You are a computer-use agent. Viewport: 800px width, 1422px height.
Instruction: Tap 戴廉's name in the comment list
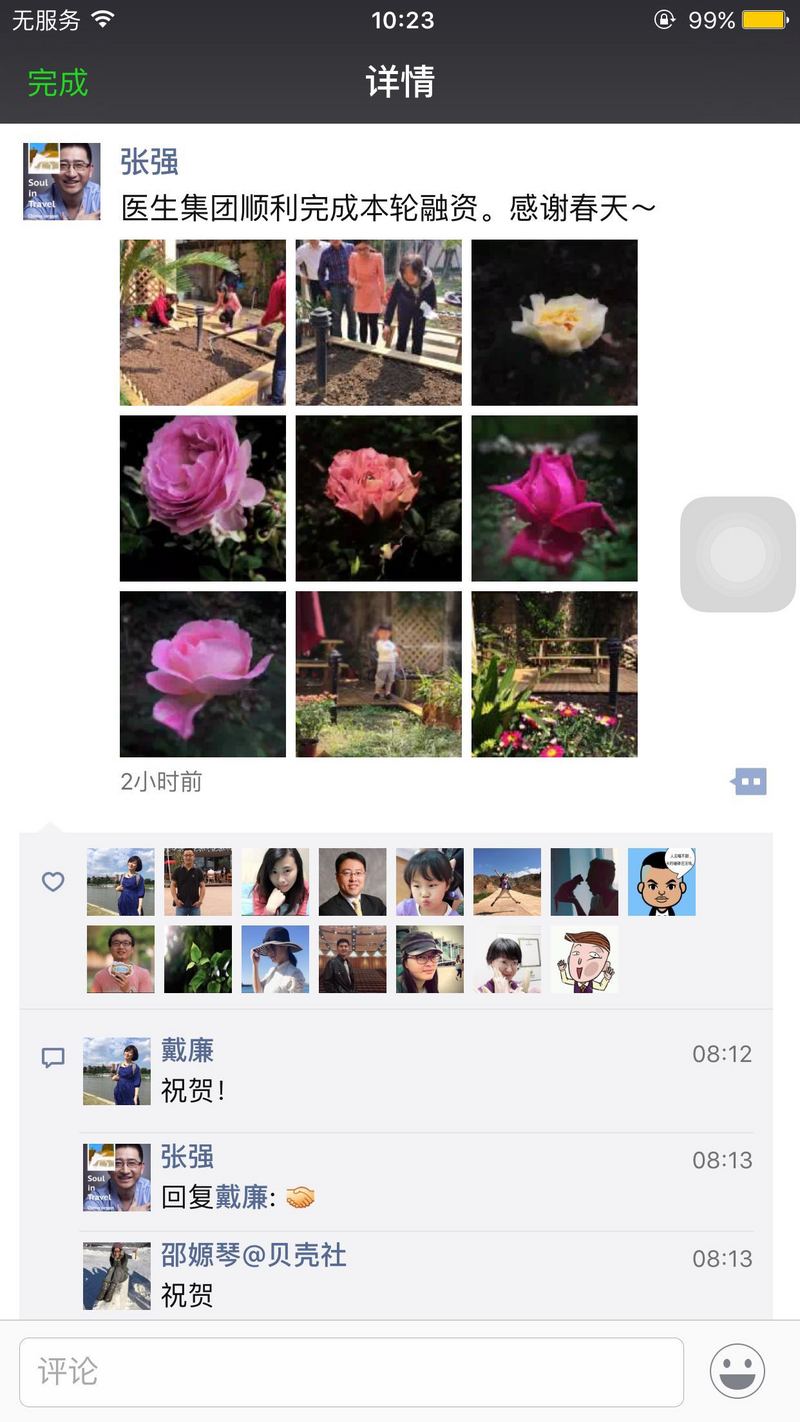point(187,1050)
